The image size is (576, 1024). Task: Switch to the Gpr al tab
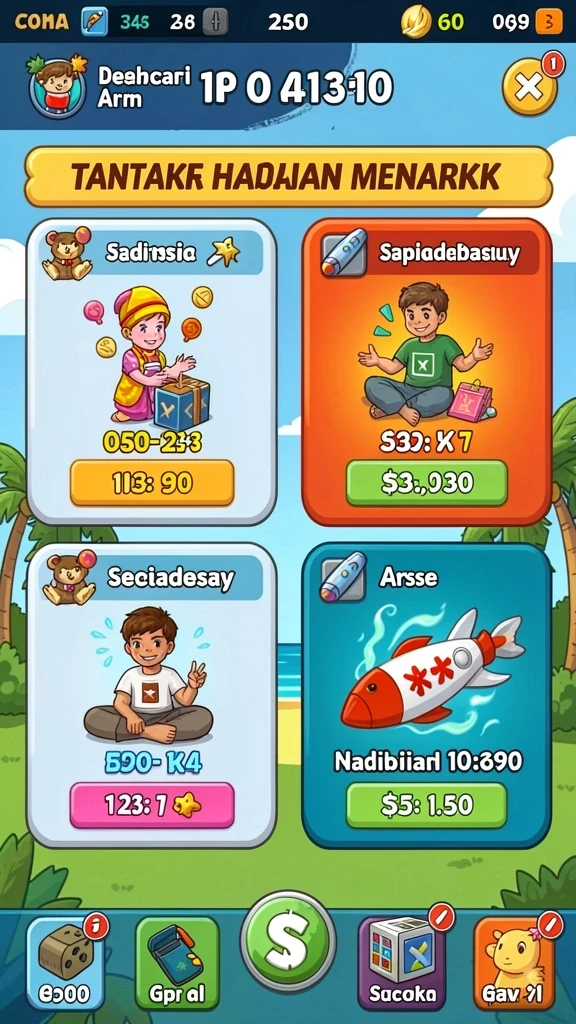coord(177,963)
